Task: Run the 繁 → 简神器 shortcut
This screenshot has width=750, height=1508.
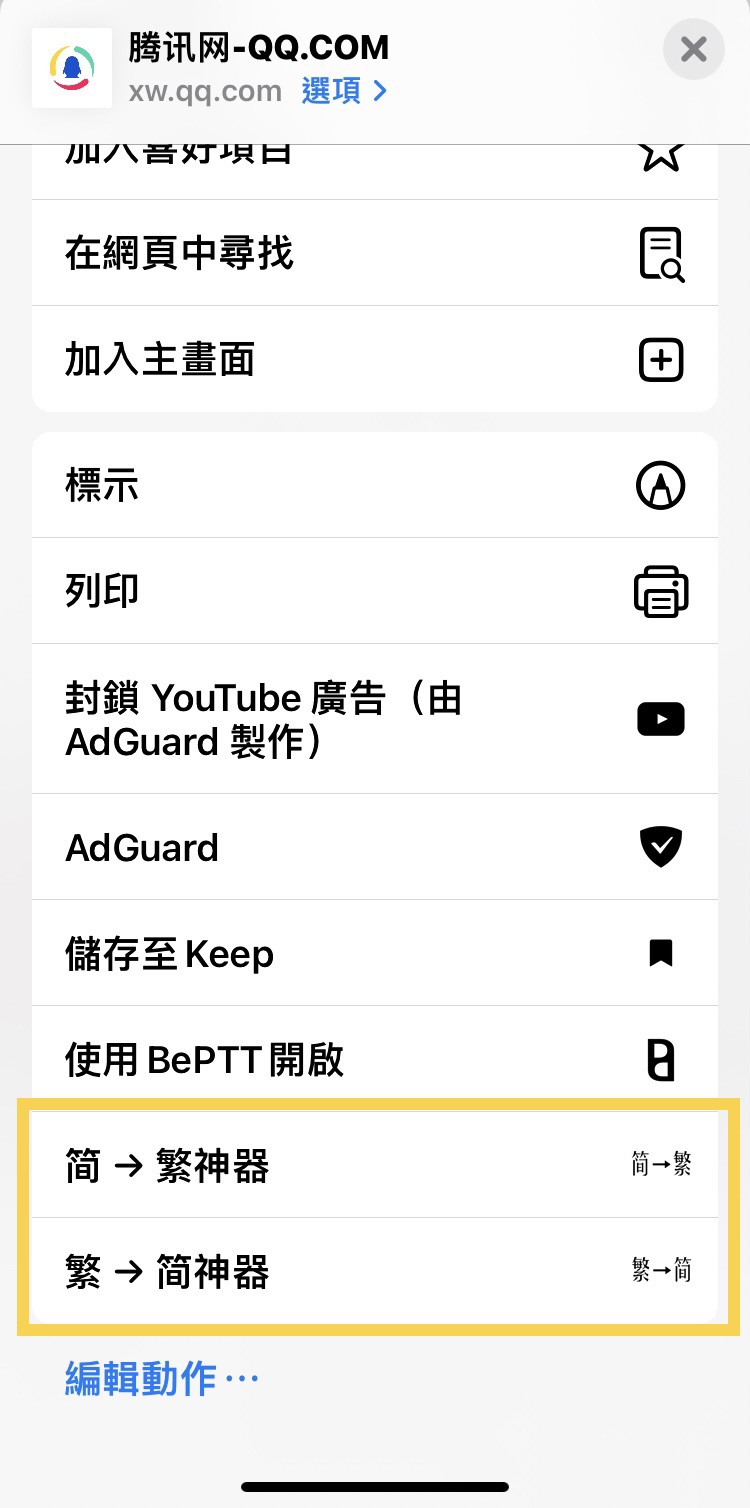Action: click(x=375, y=1271)
